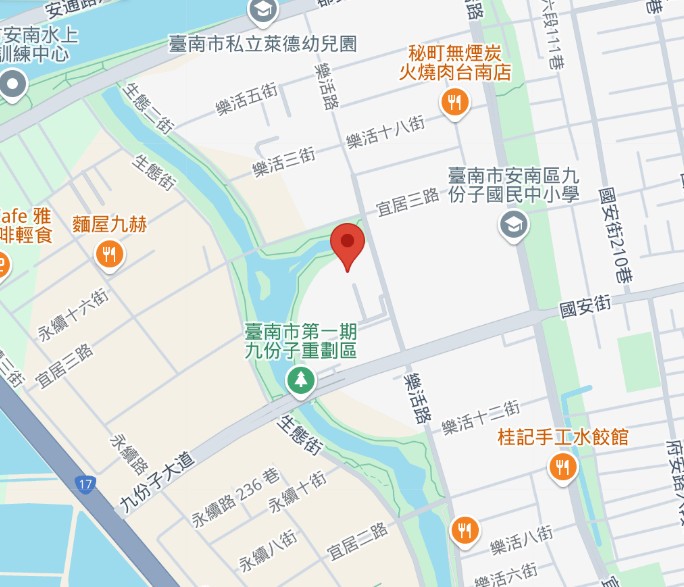The width and height of the screenshot is (684, 587).
Task: Open 桂記手工水餃館 restaurant marker
Action: (x=564, y=467)
